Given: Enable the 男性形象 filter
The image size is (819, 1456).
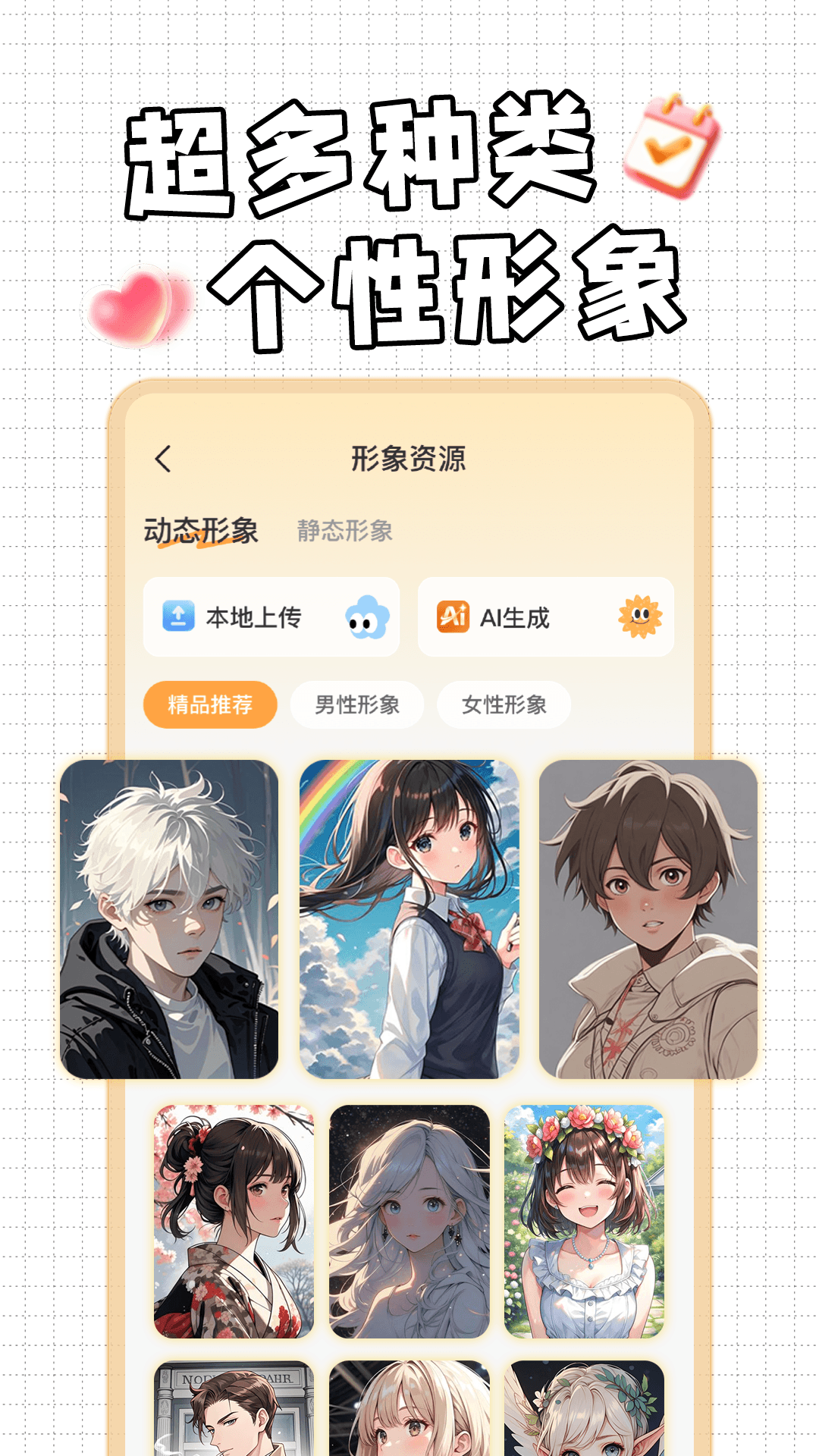Looking at the screenshot, I should coord(356,704).
